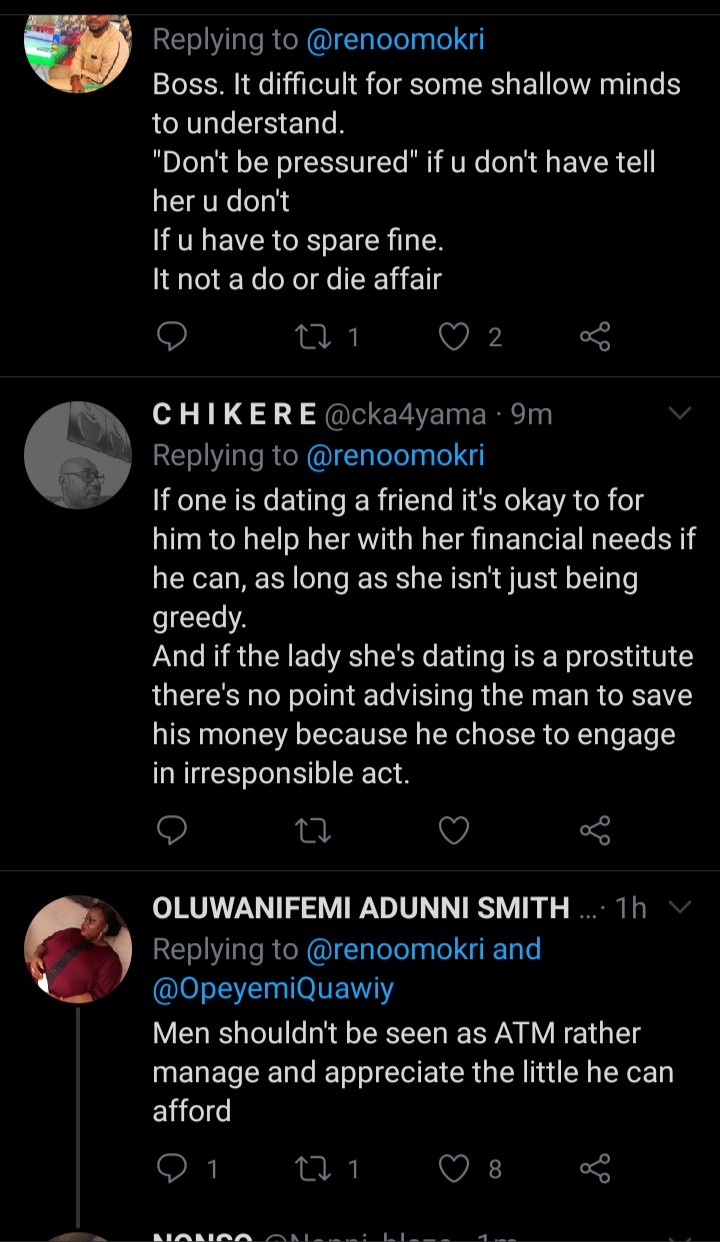Open Oluwanifemi Adunni Smith's avatar

click(78, 948)
